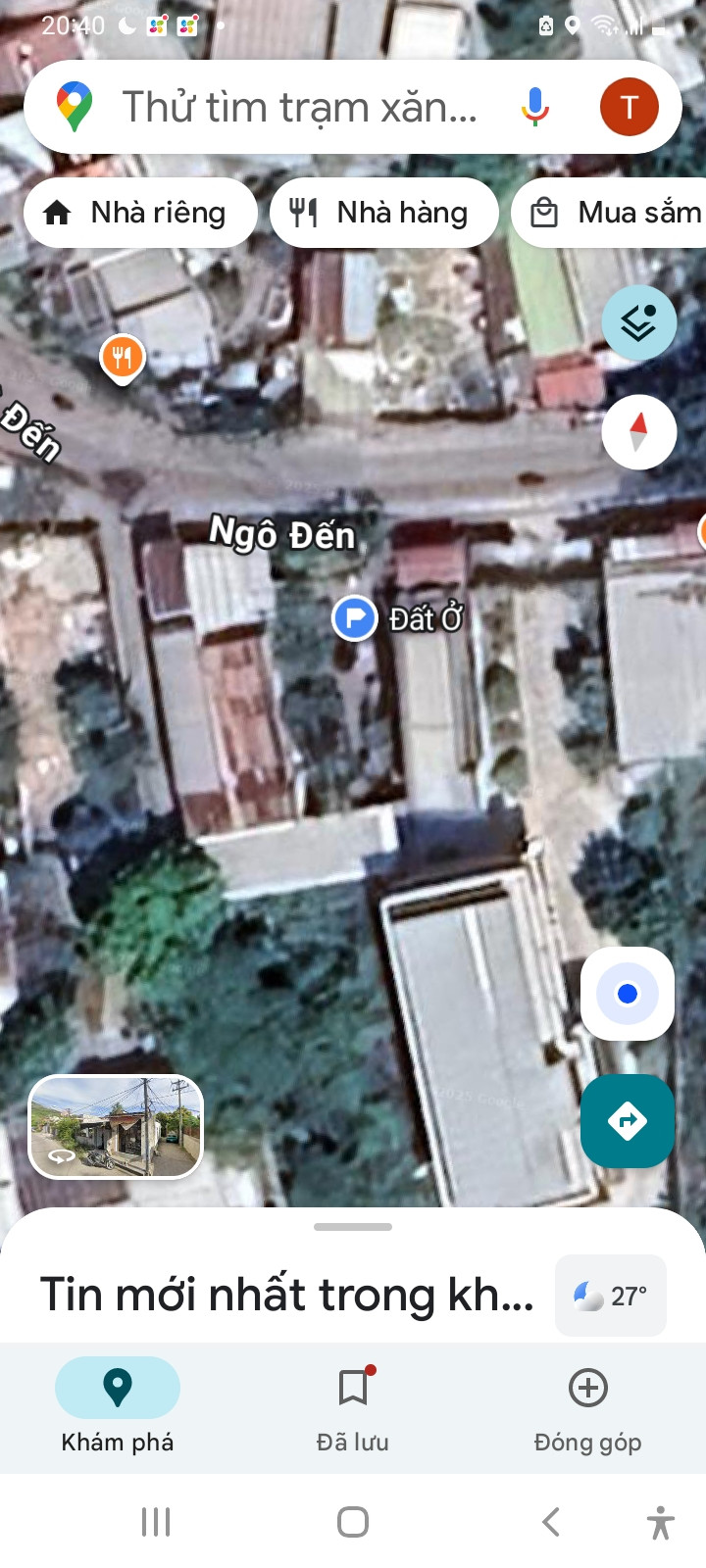
Task: Open the Đất Ở parking marker
Action: [355, 618]
